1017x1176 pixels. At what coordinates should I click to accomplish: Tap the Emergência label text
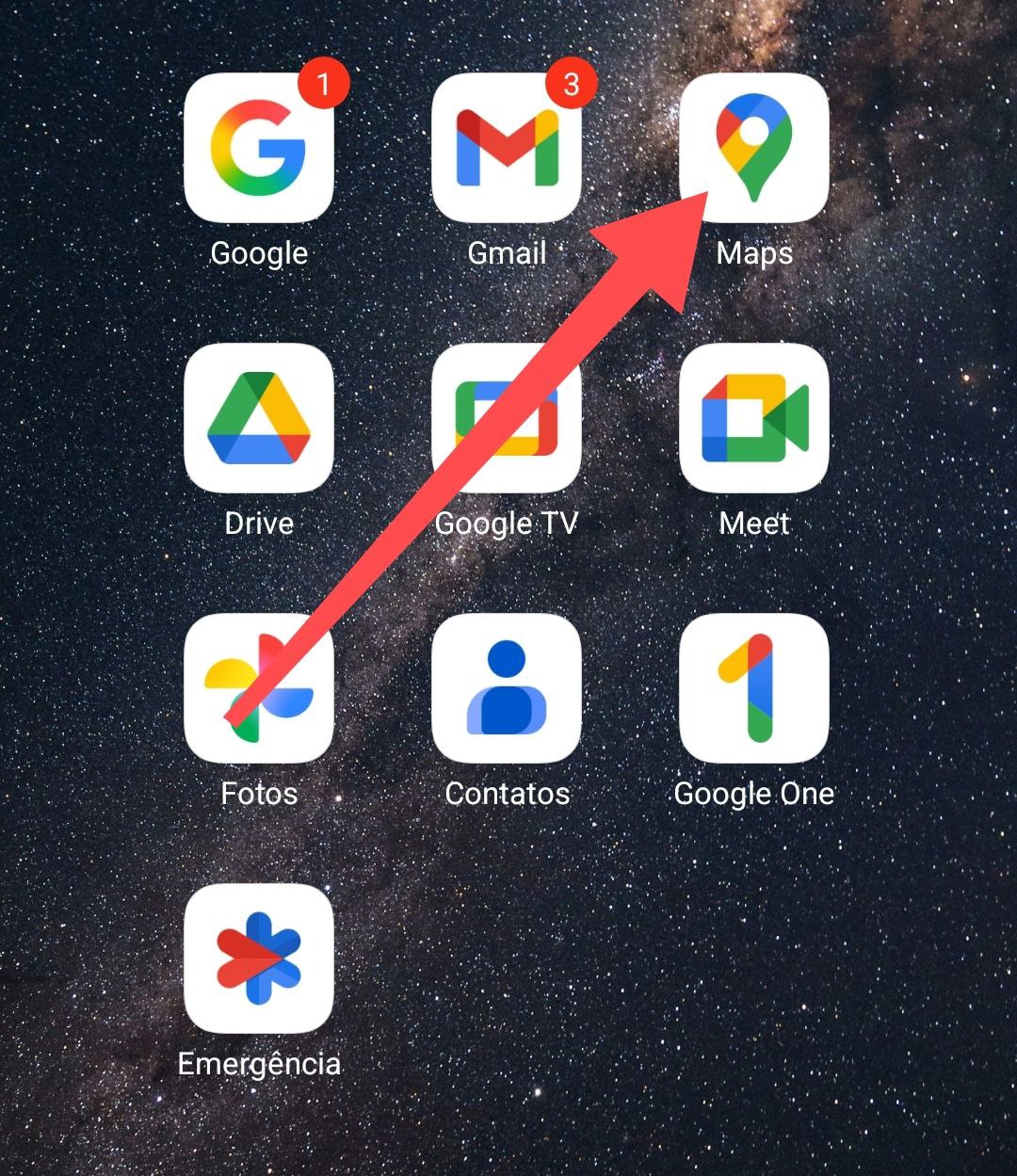(259, 1065)
